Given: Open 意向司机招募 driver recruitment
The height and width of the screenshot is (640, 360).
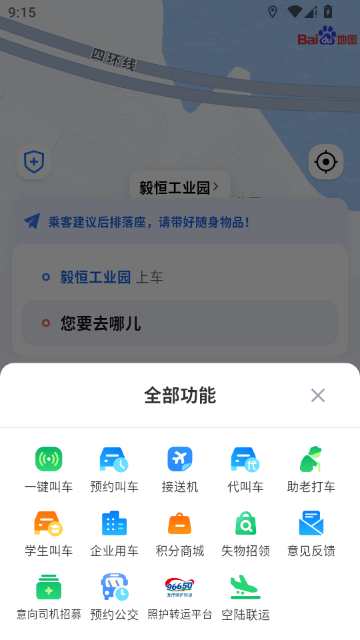Looking at the screenshot, I should click(x=49, y=598).
